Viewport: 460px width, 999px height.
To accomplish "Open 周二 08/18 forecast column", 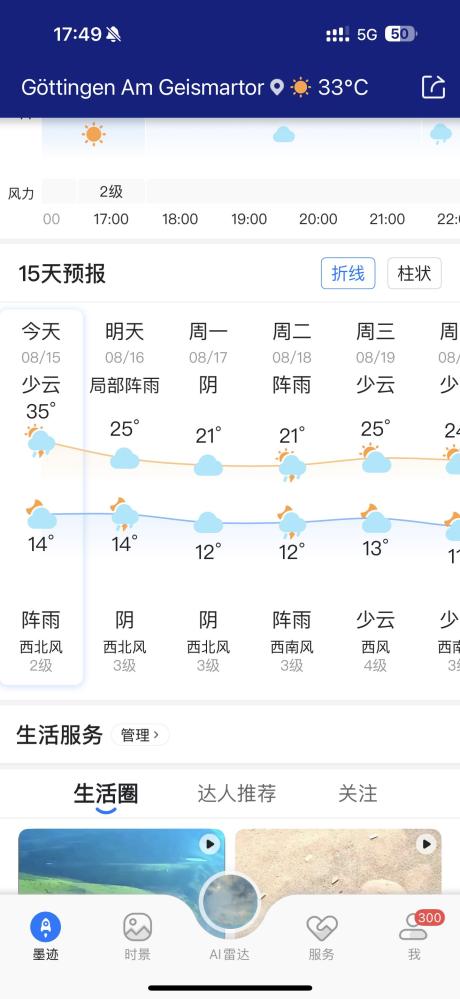I will (292, 497).
